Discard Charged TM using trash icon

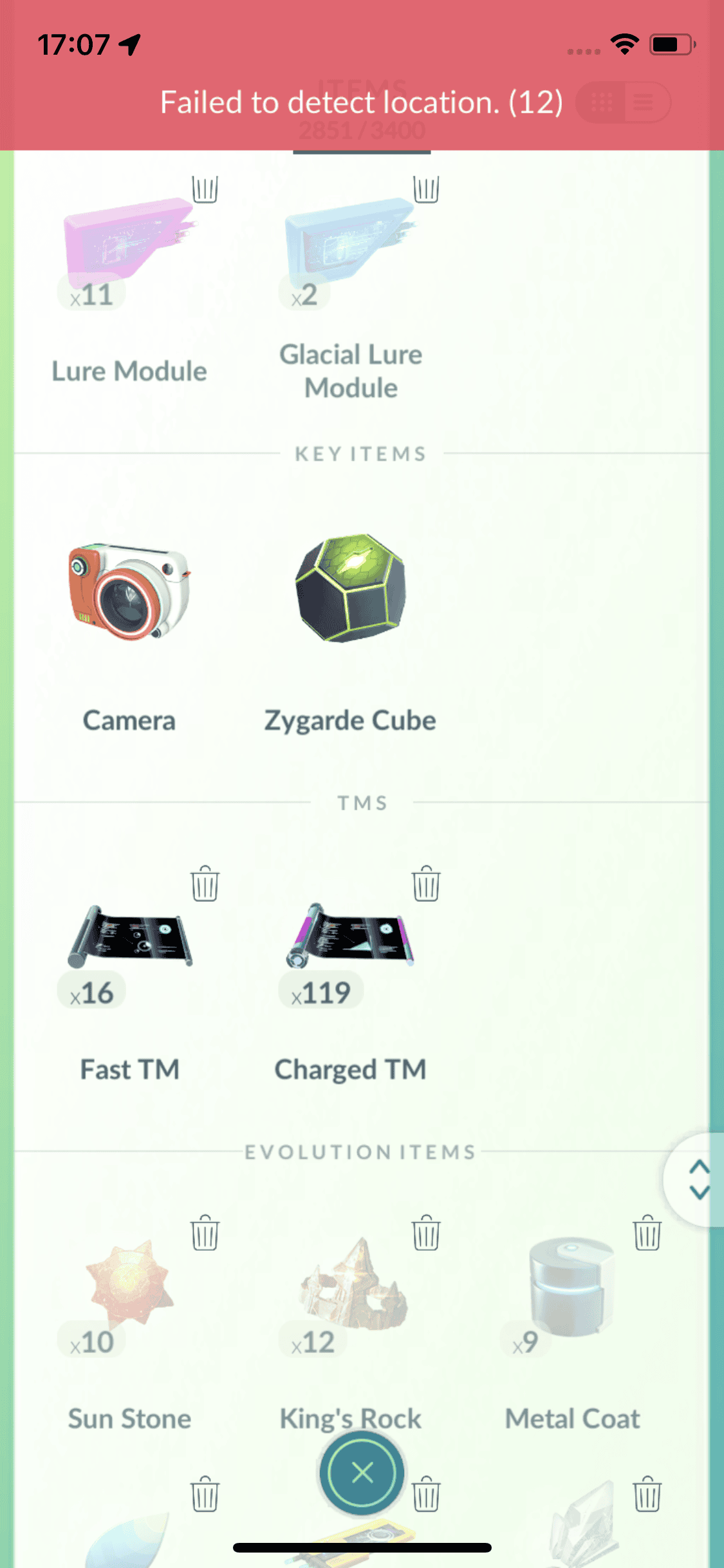[x=425, y=884]
